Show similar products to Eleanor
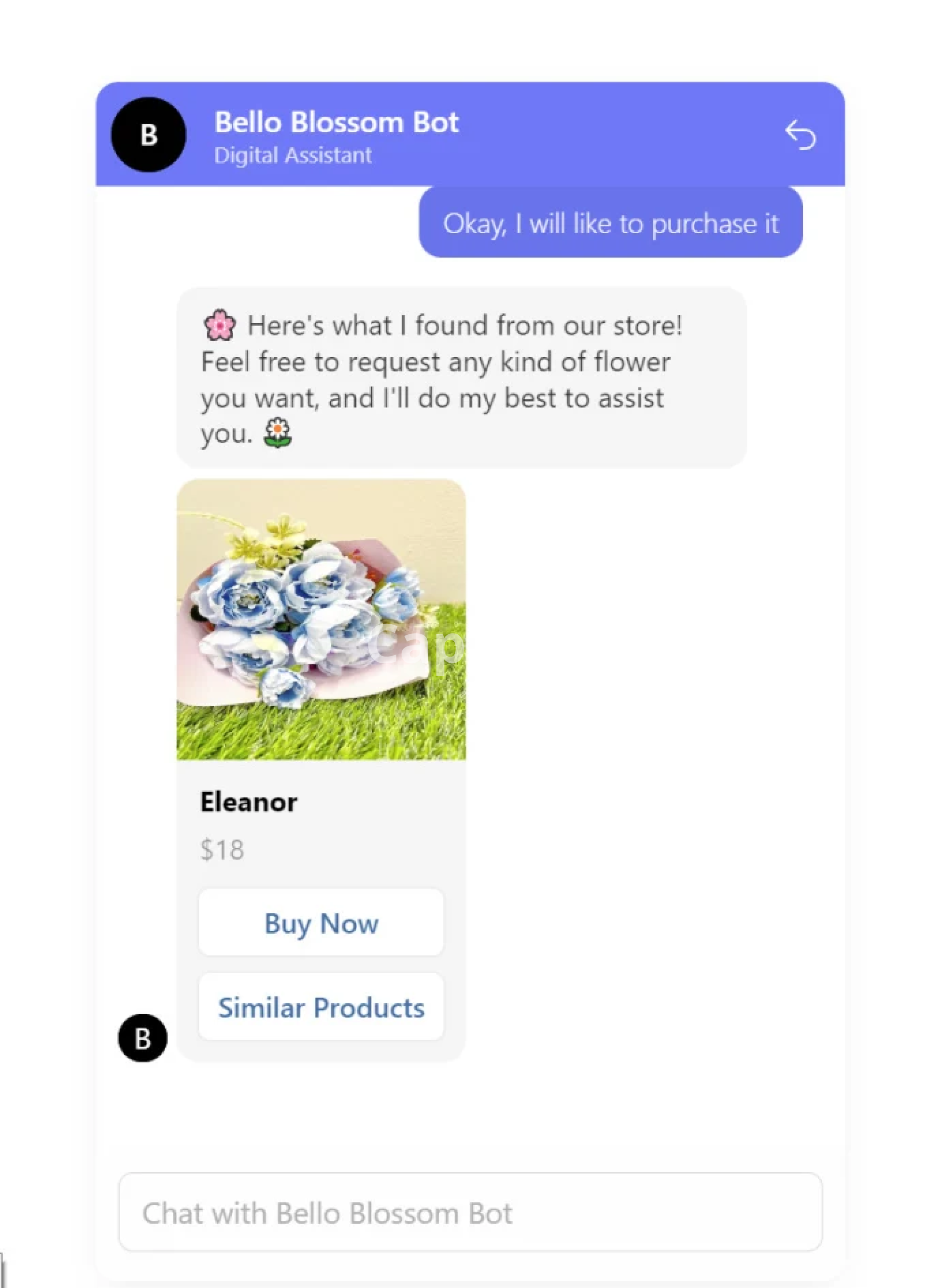Image resolution: width=927 pixels, height=1288 pixels. point(321,1007)
